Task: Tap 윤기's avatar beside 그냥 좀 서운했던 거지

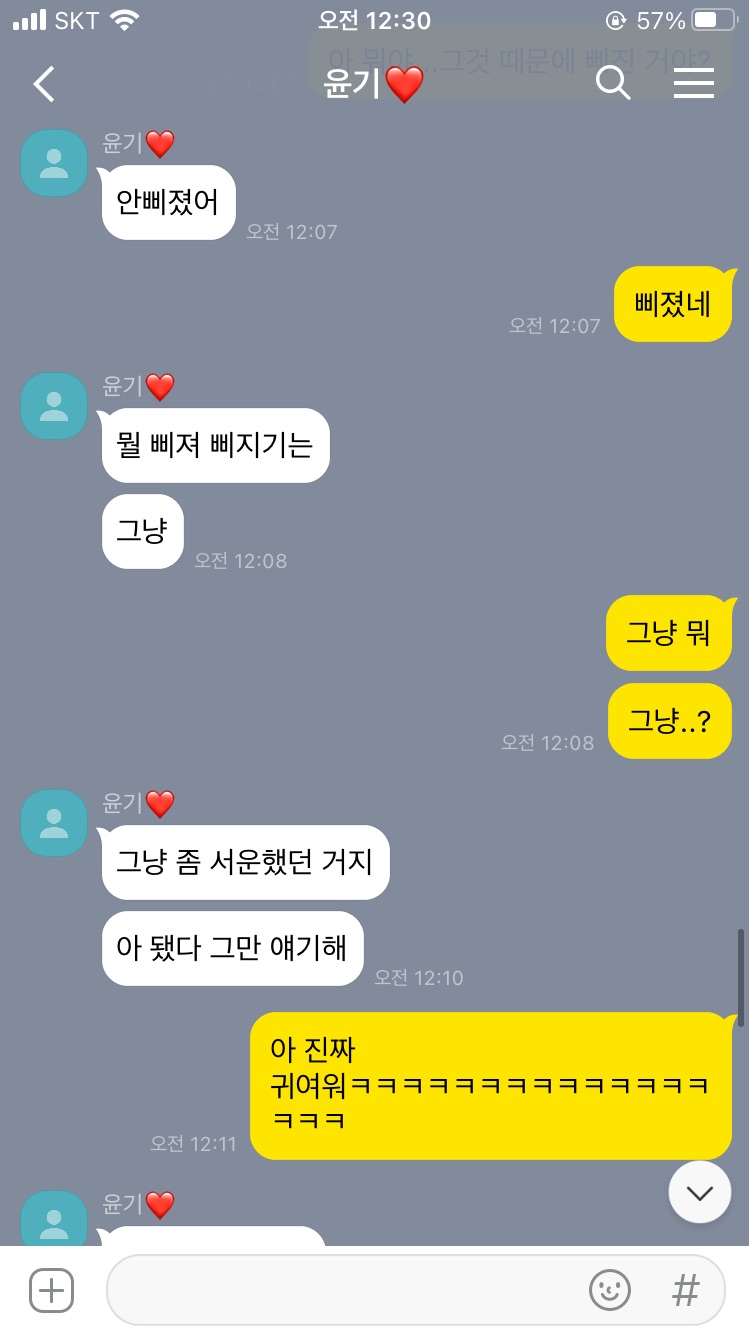Action: point(54,823)
